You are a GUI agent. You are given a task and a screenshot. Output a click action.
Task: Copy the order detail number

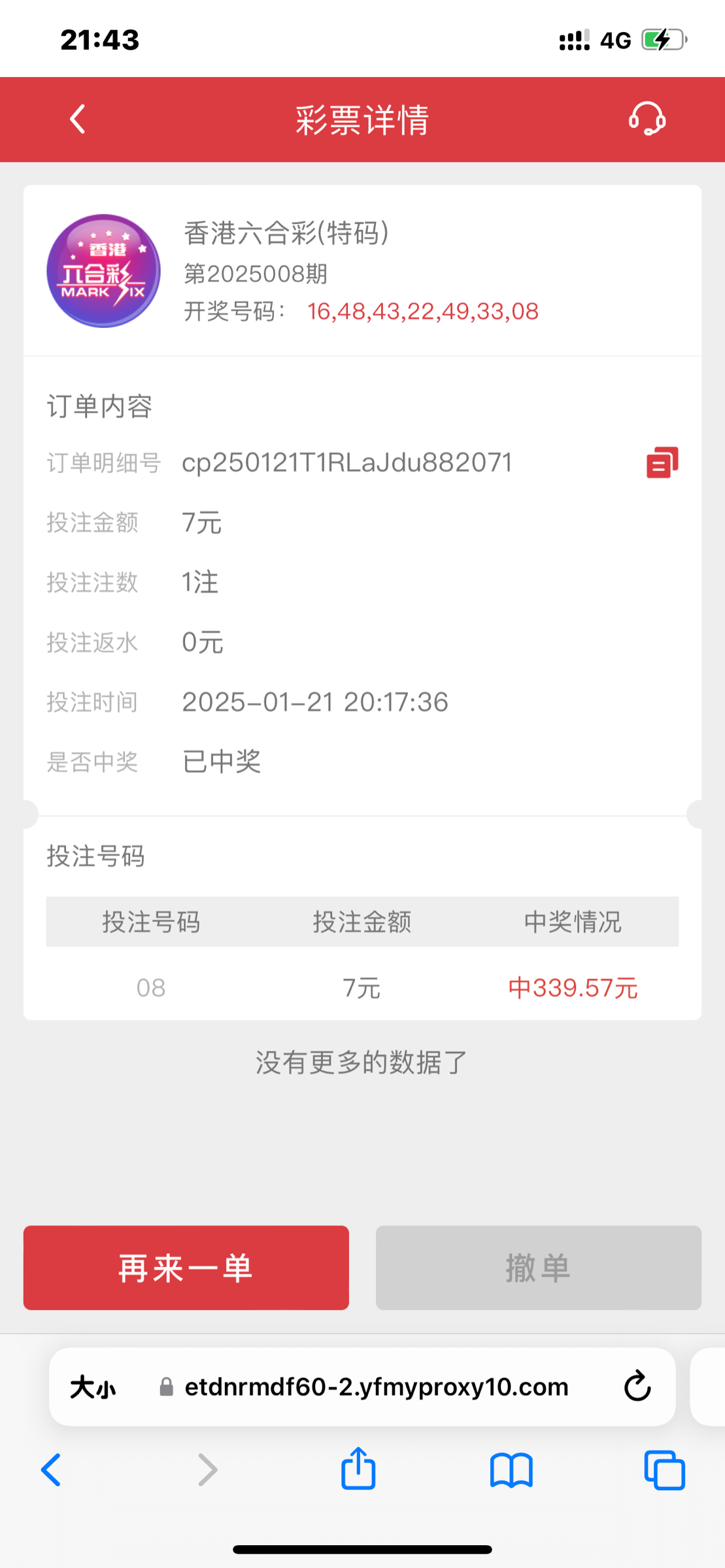pos(662,463)
